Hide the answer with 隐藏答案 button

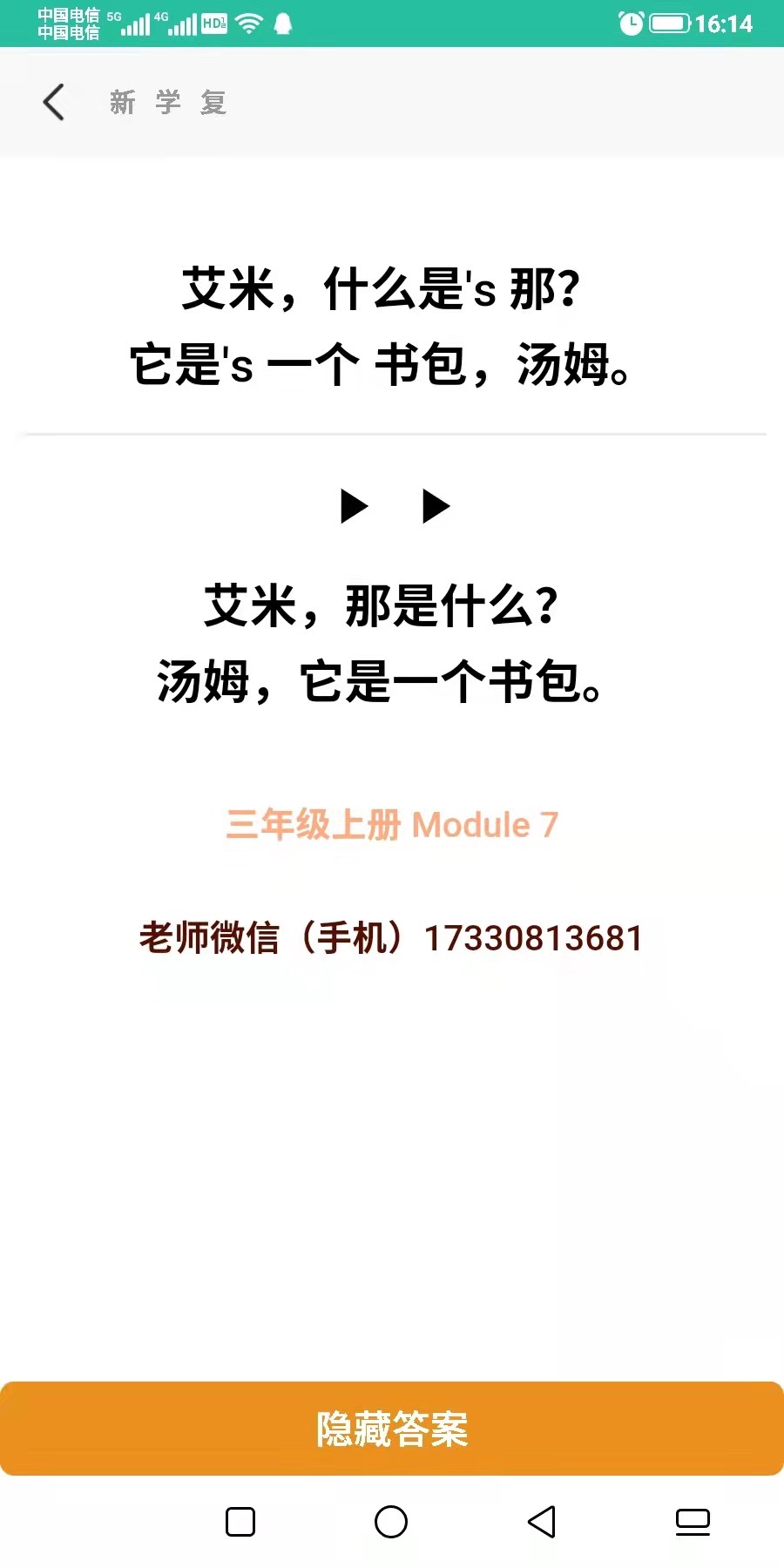pos(392,1429)
